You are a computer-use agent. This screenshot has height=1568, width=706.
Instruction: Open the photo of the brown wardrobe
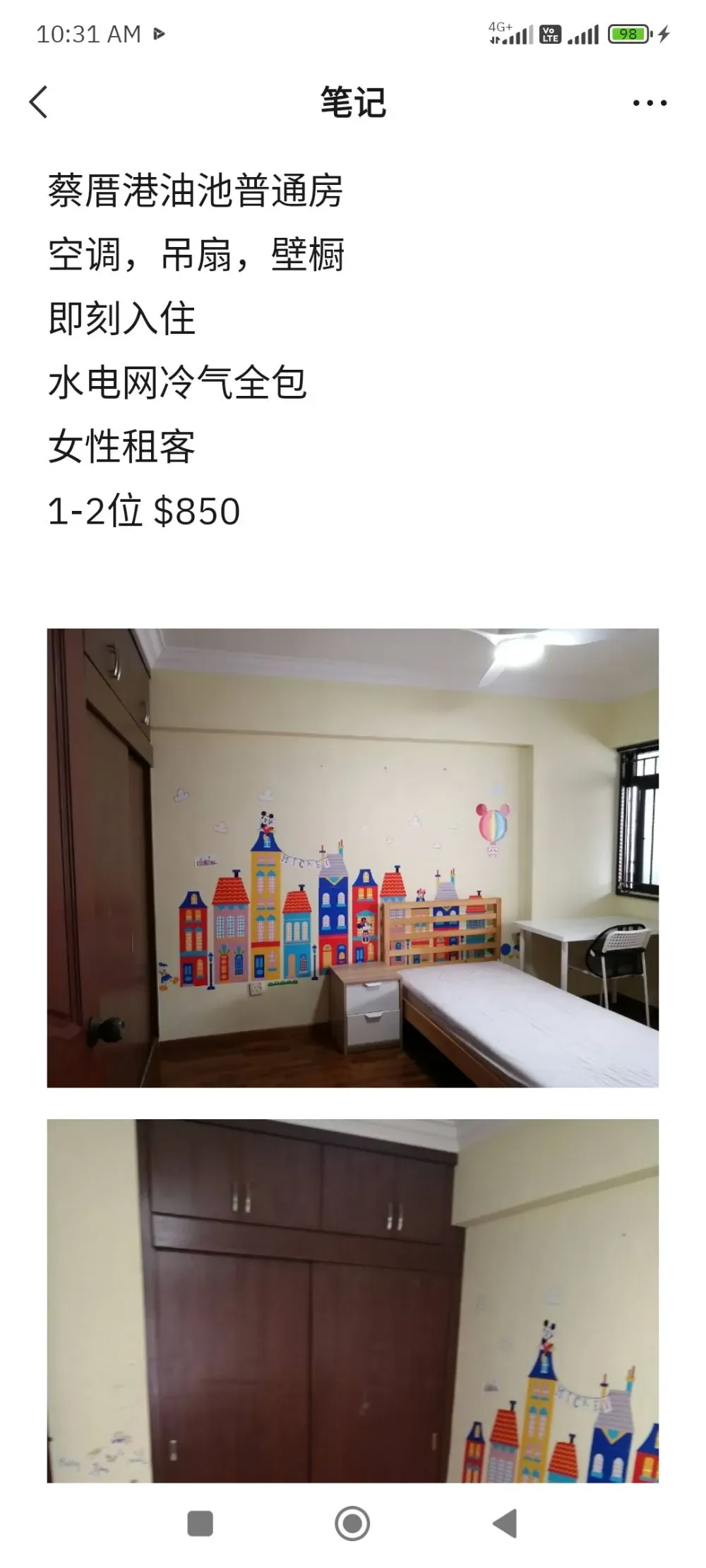click(353, 1300)
